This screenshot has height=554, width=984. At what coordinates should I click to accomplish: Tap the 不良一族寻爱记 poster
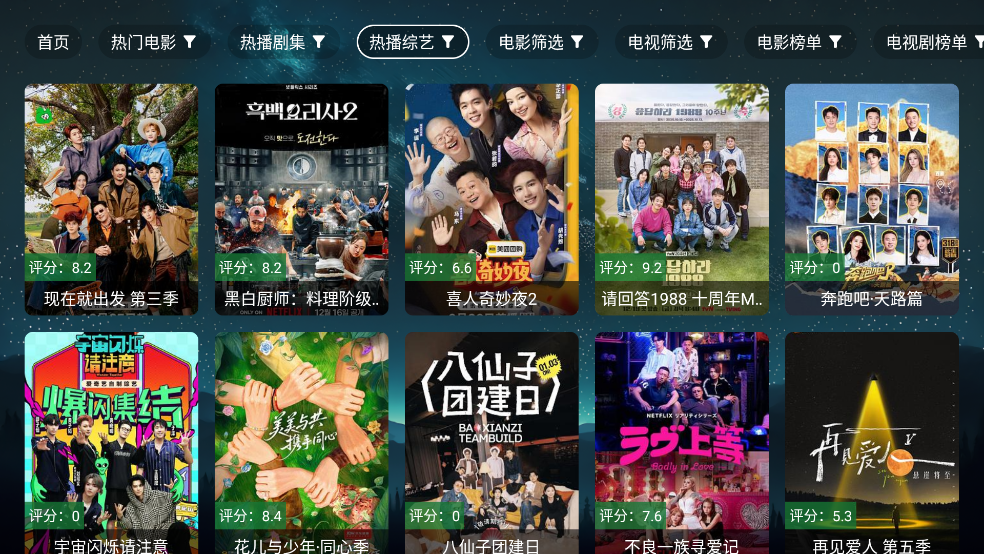click(681, 442)
